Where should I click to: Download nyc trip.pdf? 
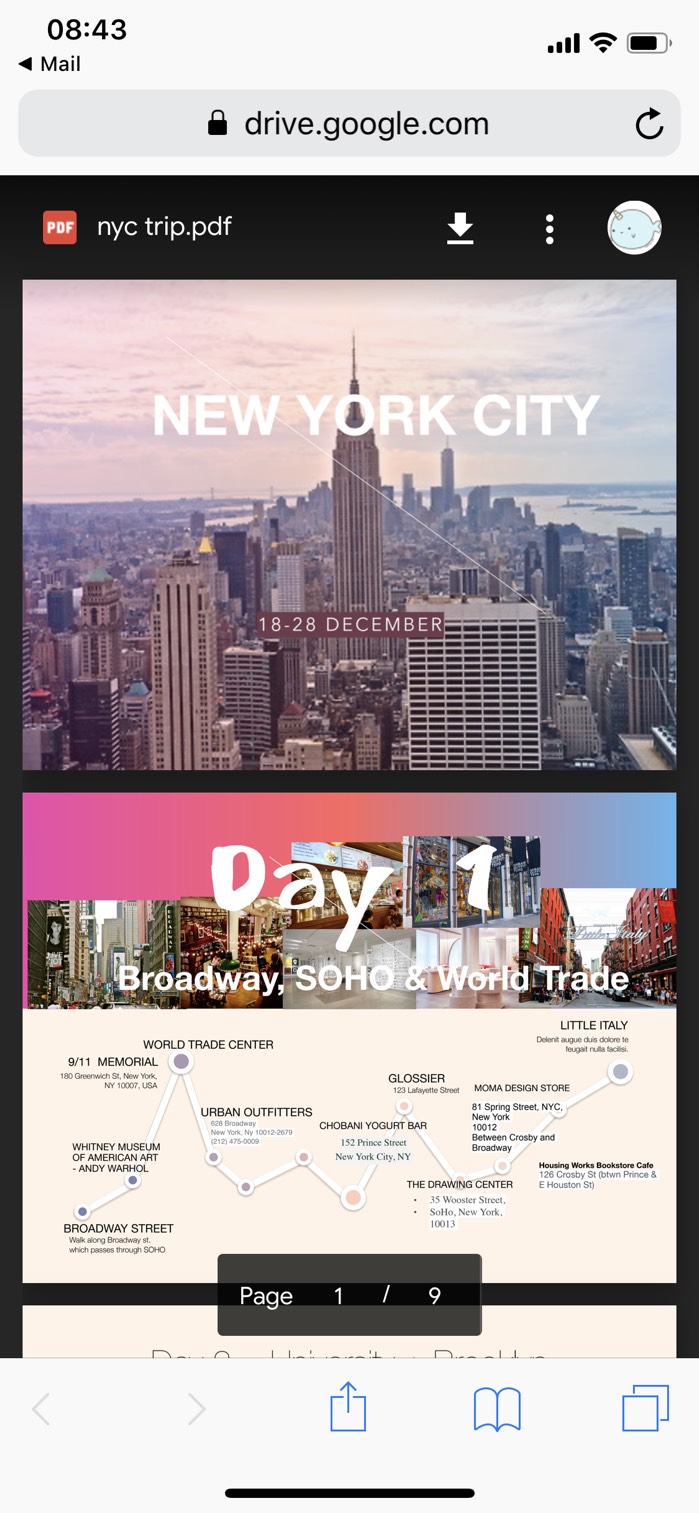(x=460, y=228)
